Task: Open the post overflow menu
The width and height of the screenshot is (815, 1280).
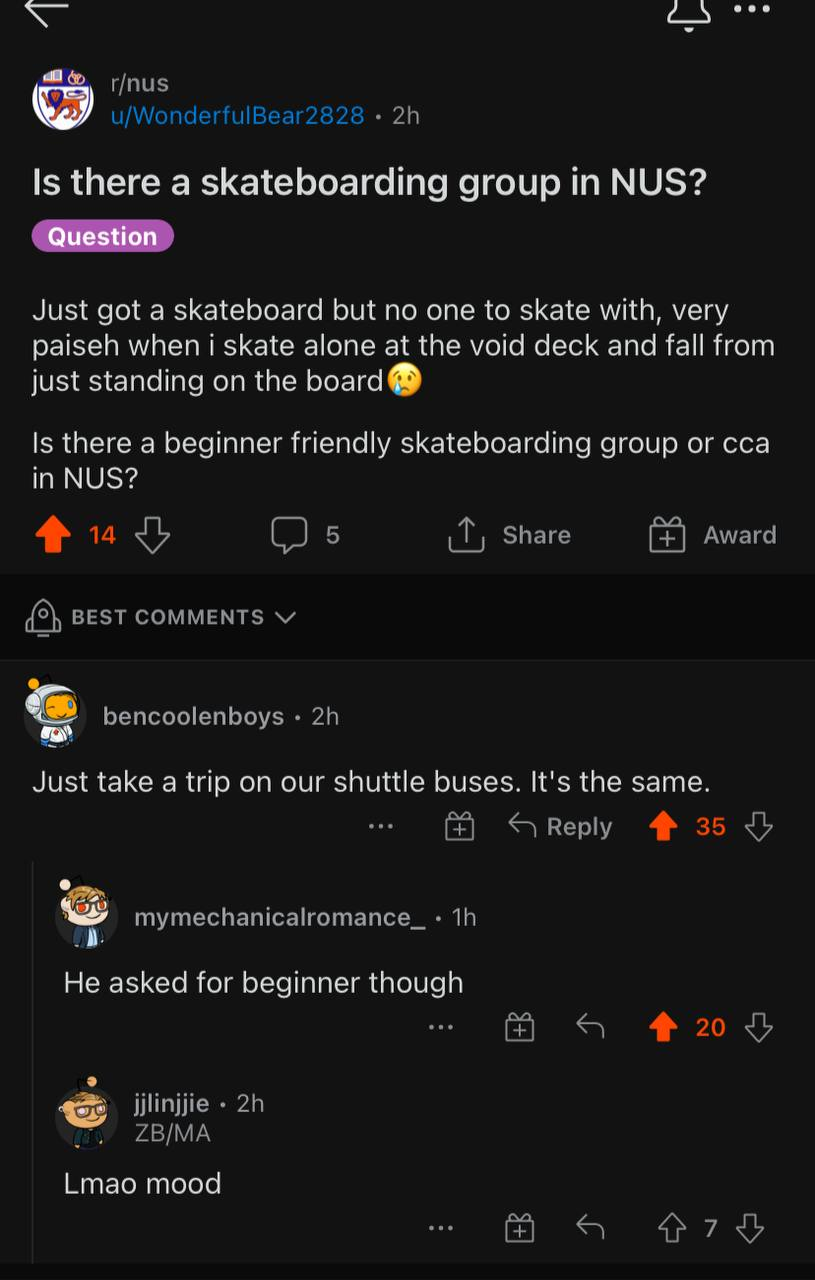Action: click(x=751, y=10)
